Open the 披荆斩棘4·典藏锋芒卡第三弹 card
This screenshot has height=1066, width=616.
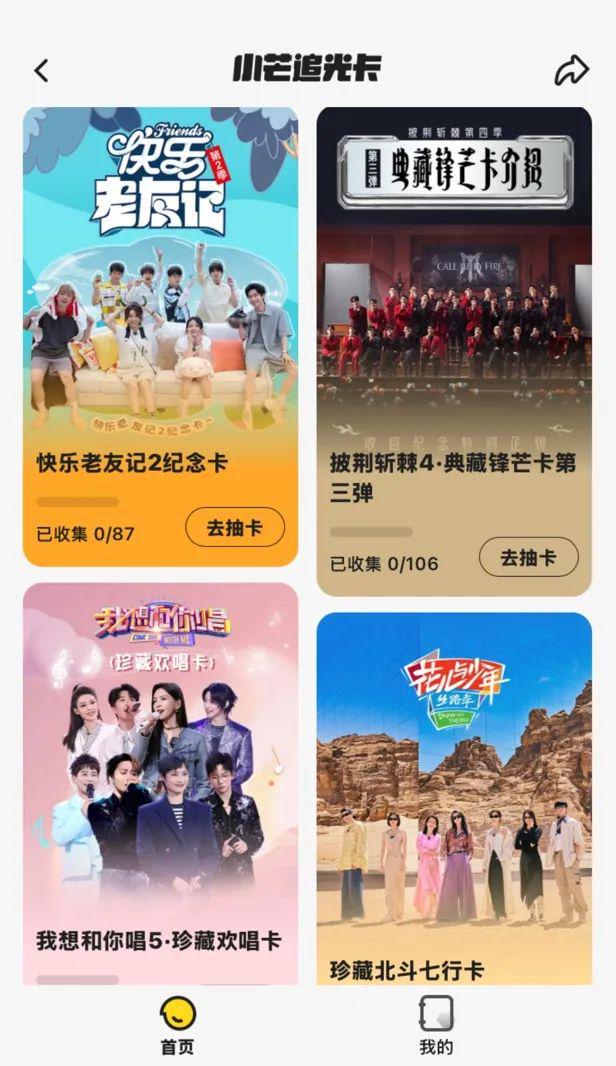click(x=454, y=320)
